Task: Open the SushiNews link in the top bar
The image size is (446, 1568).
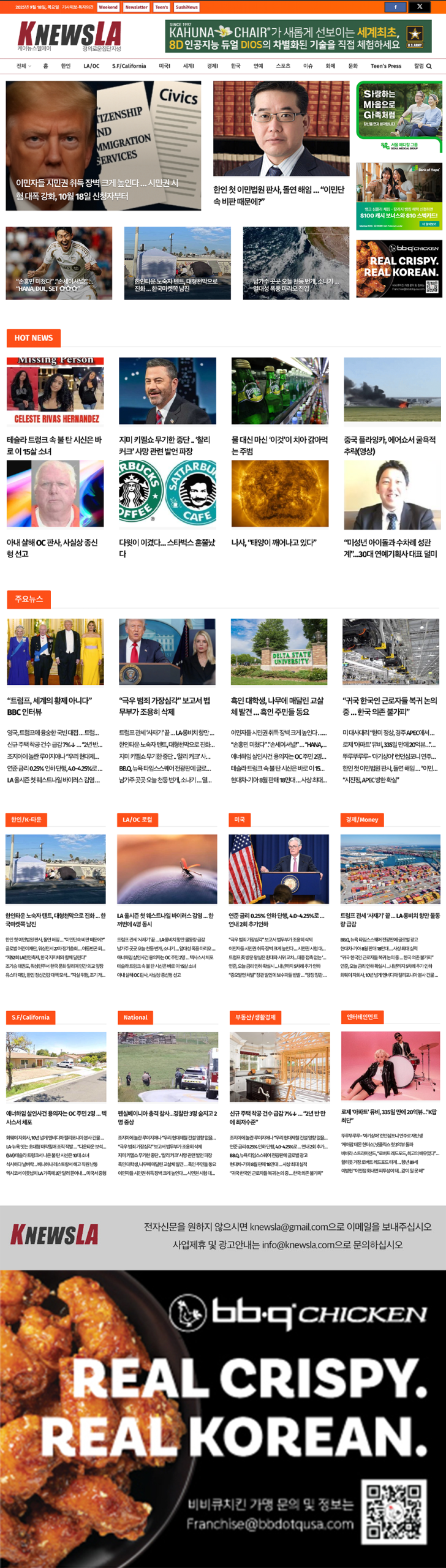Action: click(x=186, y=7)
